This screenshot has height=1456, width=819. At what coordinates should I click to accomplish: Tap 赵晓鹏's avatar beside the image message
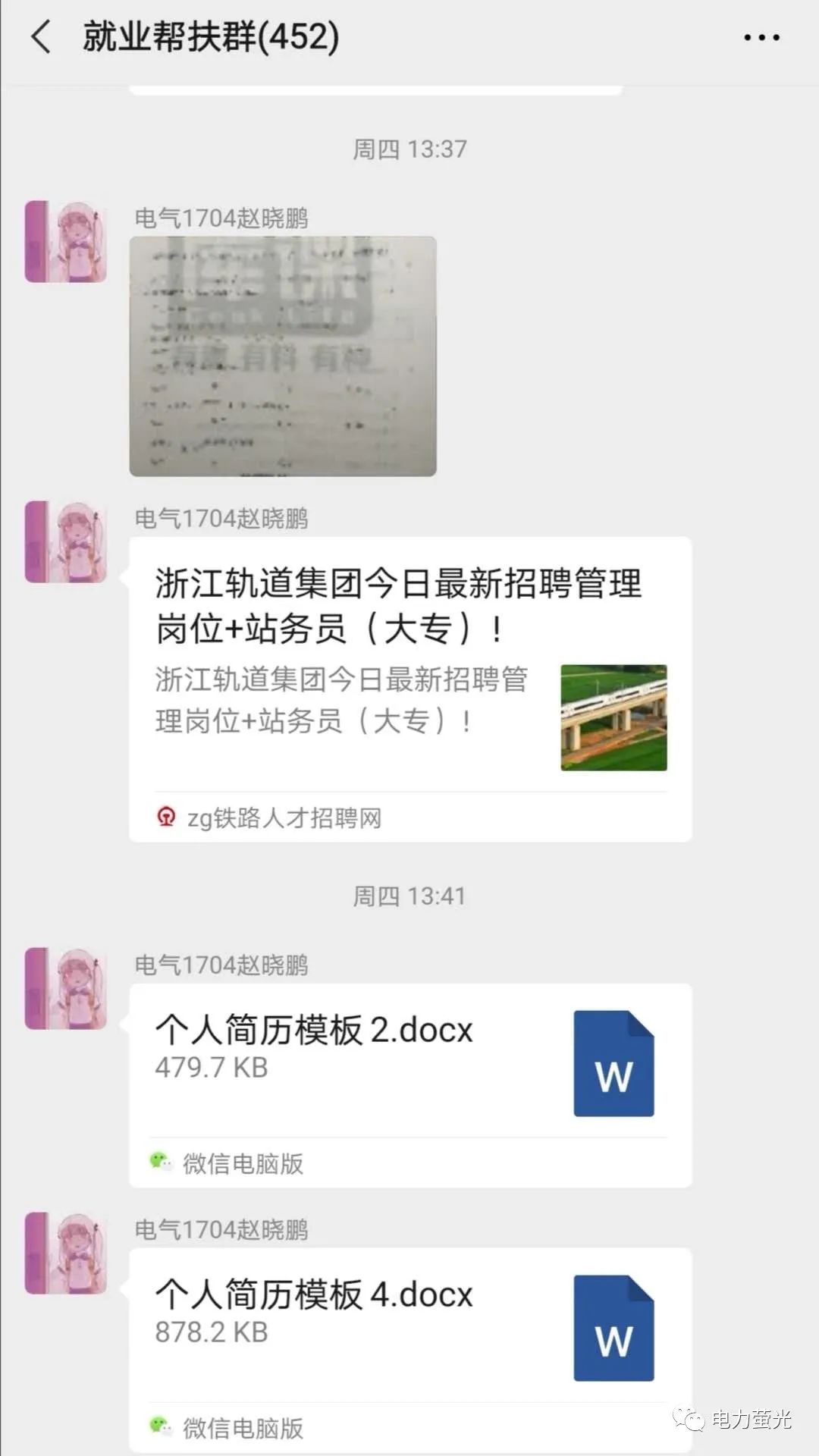(66, 241)
